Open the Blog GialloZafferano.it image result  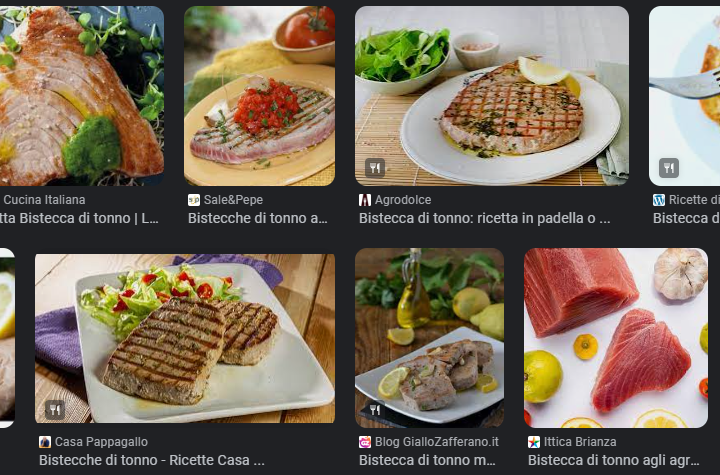pyautogui.click(x=429, y=336)
